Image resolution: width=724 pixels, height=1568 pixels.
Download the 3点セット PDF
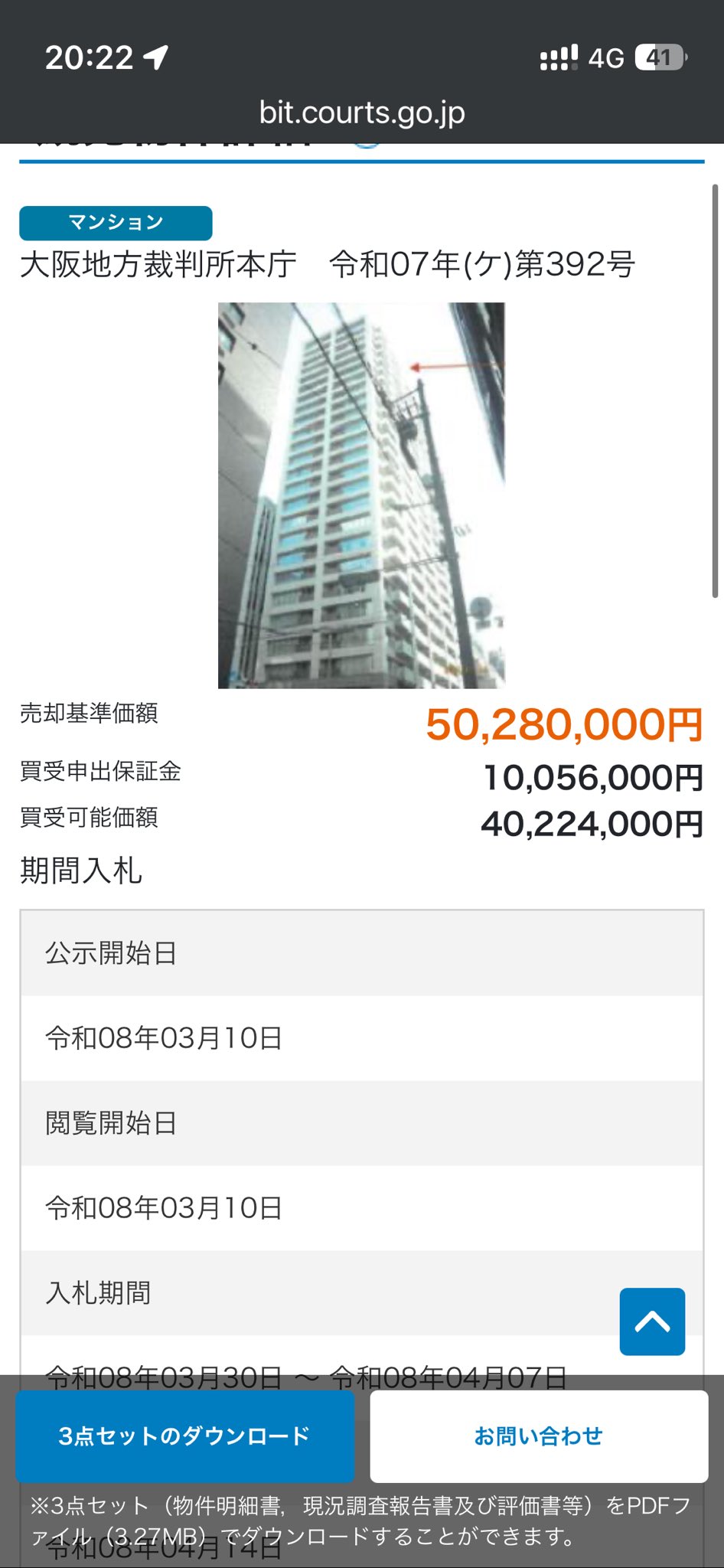(184, 1436)
